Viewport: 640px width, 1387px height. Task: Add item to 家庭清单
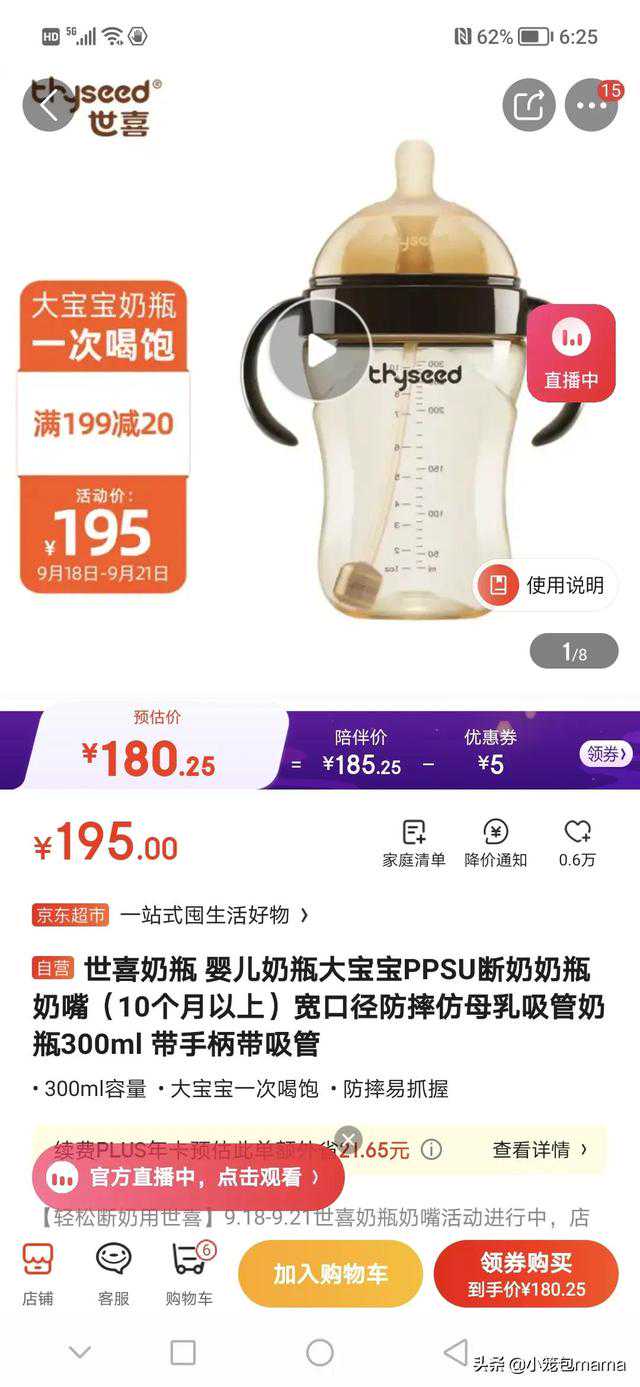click(414, 843)
